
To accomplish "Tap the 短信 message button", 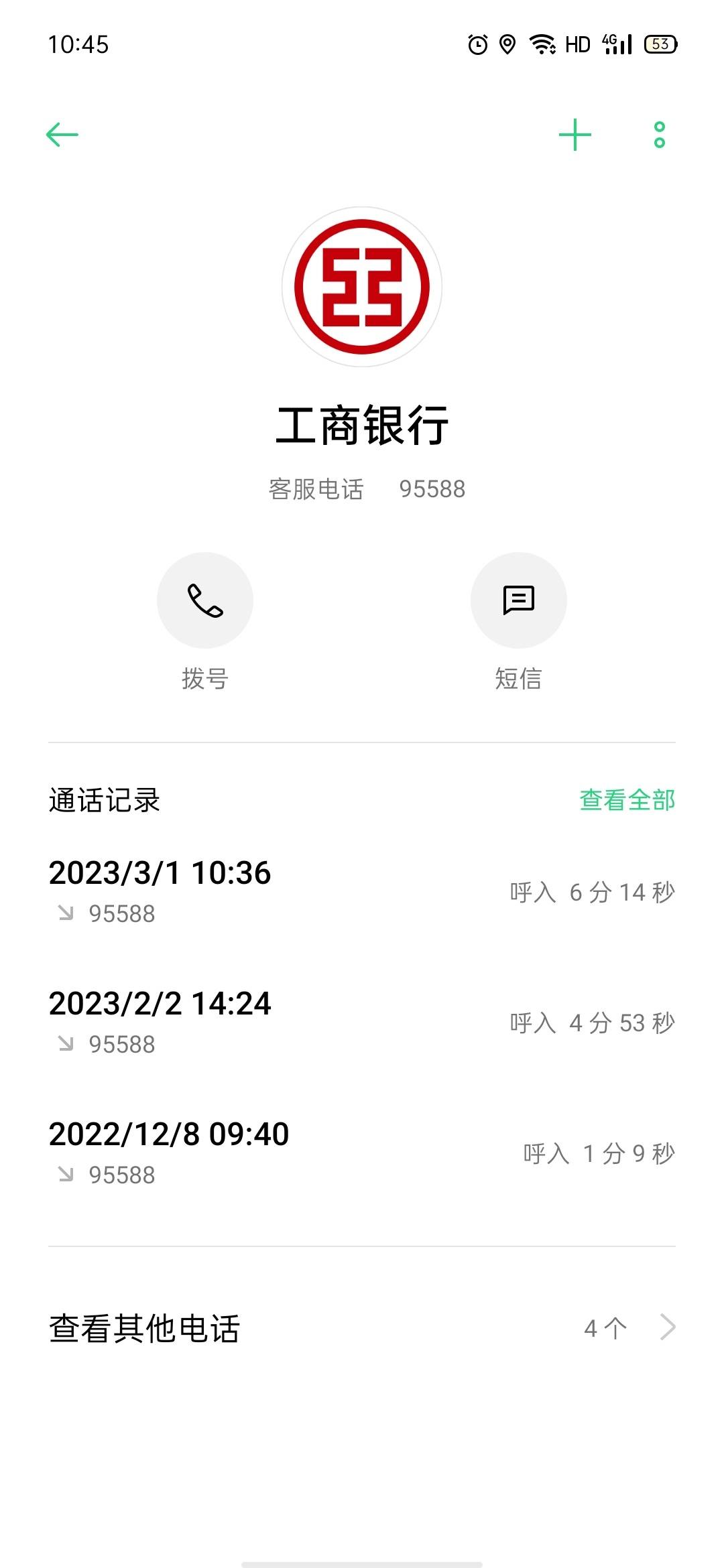I will click(519, 600).
